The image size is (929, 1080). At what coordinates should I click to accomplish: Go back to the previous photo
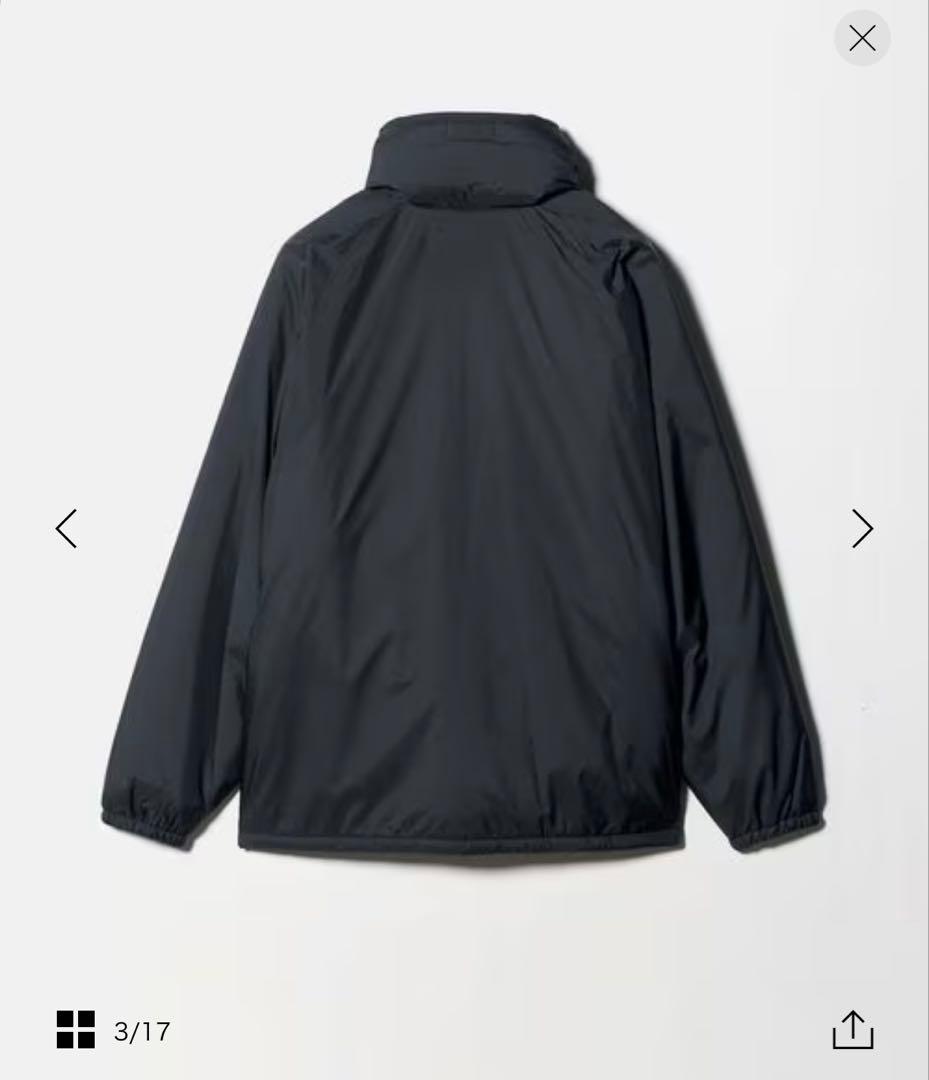click(66, 528)
